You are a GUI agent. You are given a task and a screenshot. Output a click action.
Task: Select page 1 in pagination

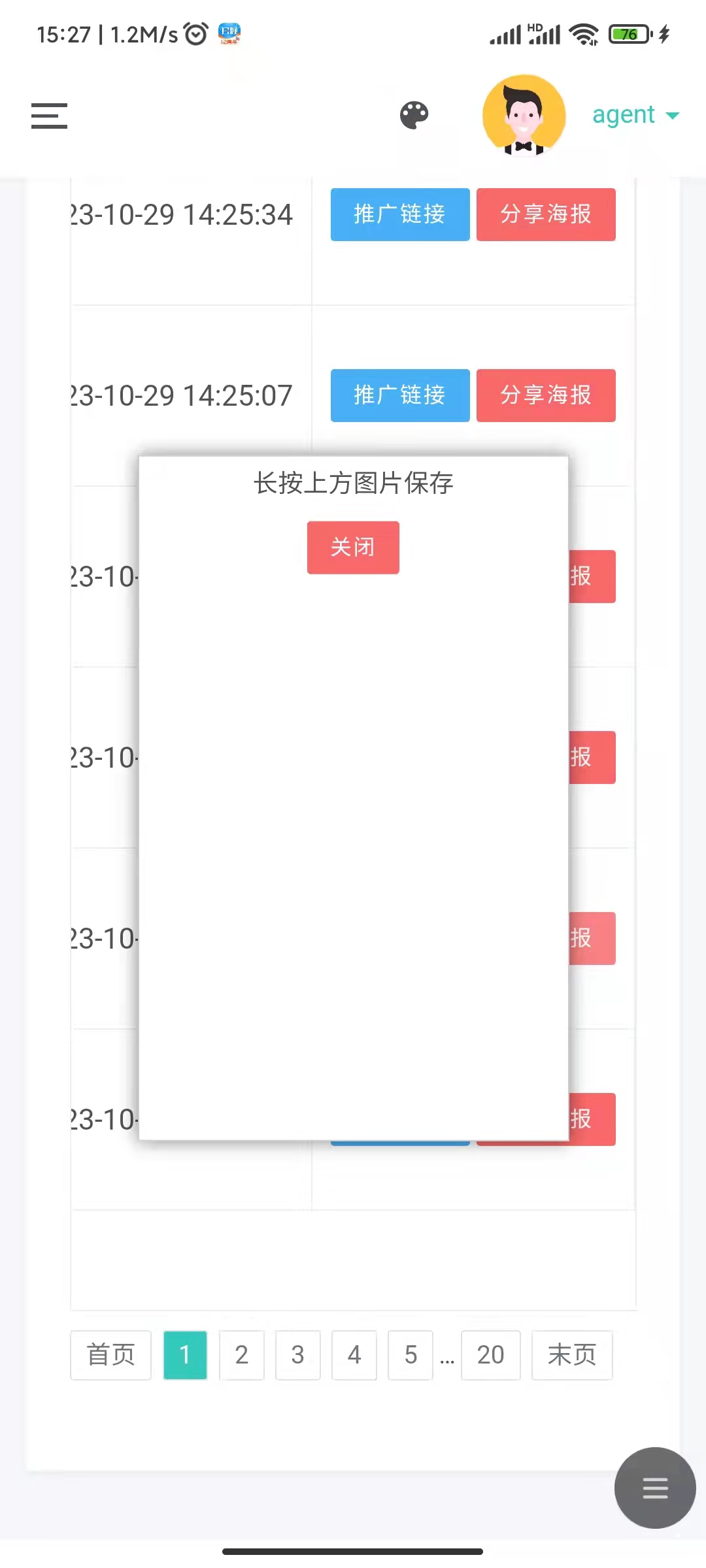pos(185,1355)
